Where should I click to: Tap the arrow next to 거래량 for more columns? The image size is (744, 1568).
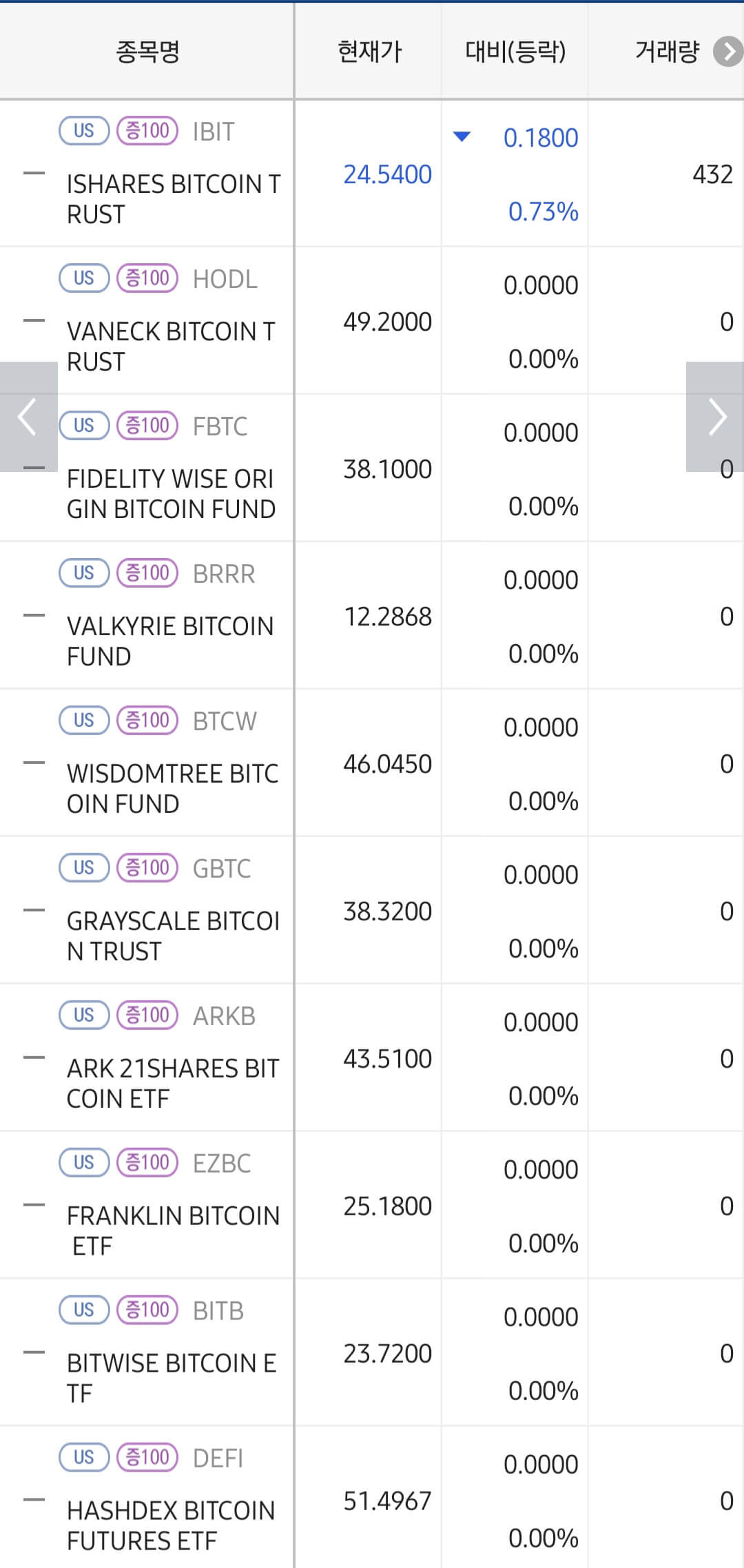pyautogui.click(x=727, y=52)
